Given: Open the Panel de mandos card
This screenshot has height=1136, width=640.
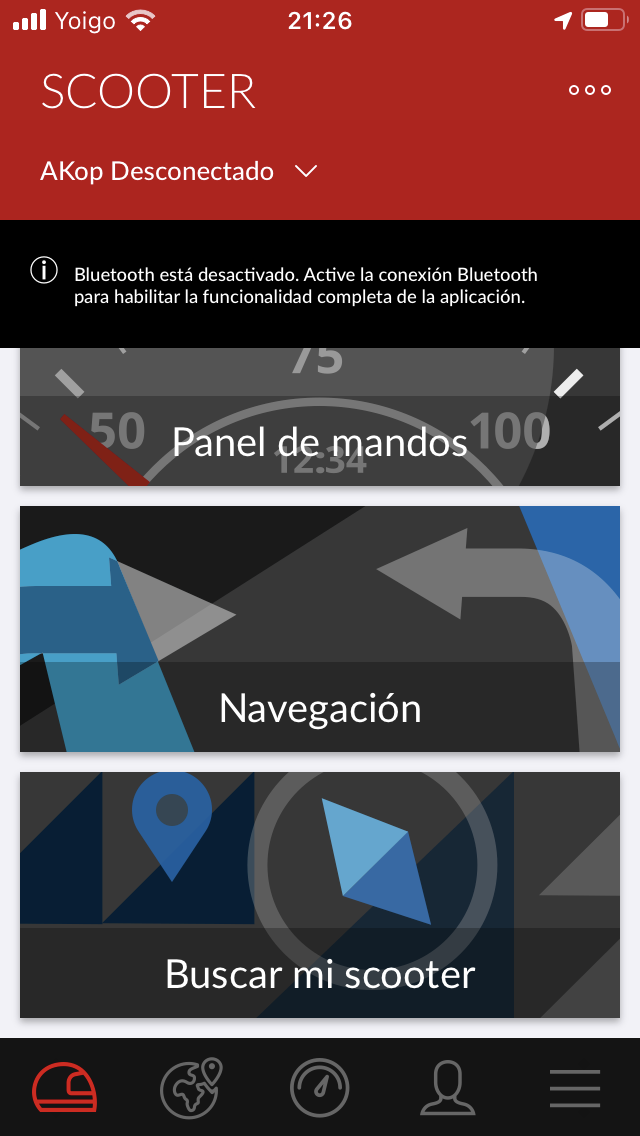Looking at the screenshot, I should [320, 417].
